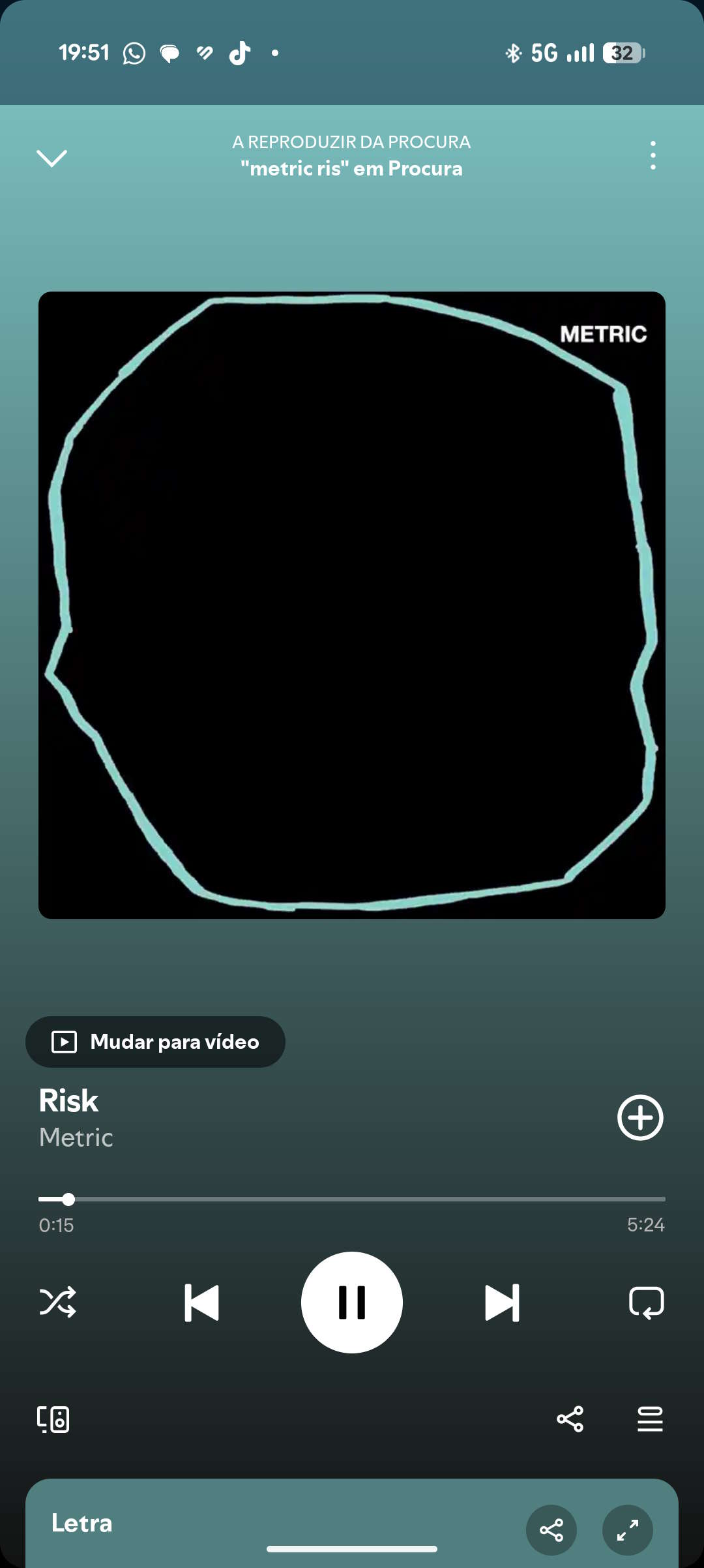Skip to the next track

pyautogui.click(x=503, y=1303)
